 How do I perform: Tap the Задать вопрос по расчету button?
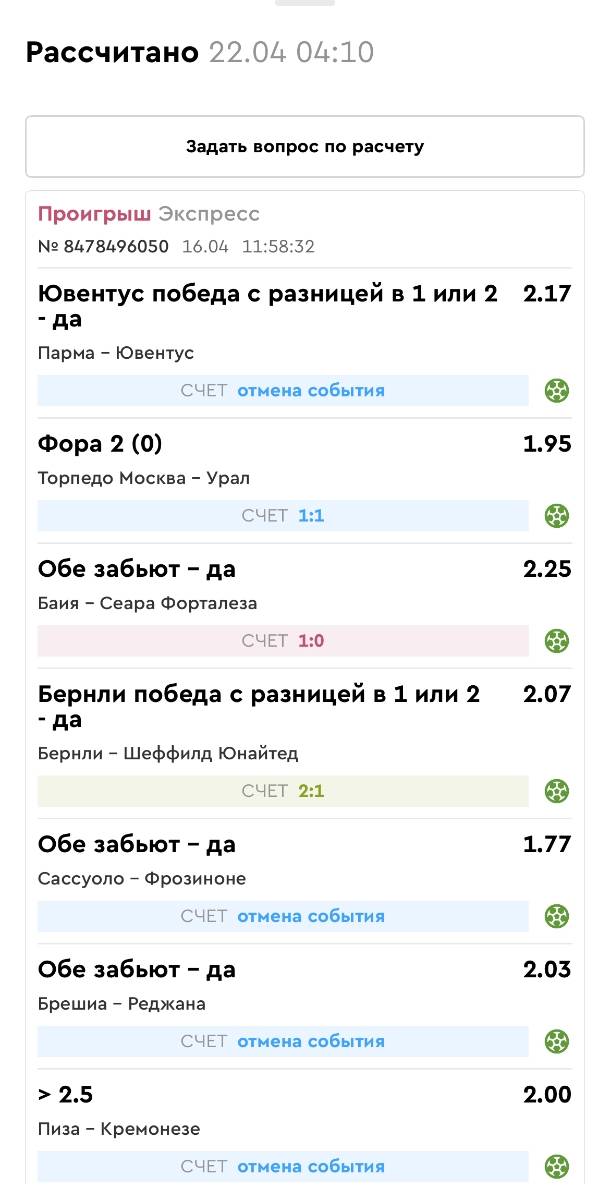point(304,147)
